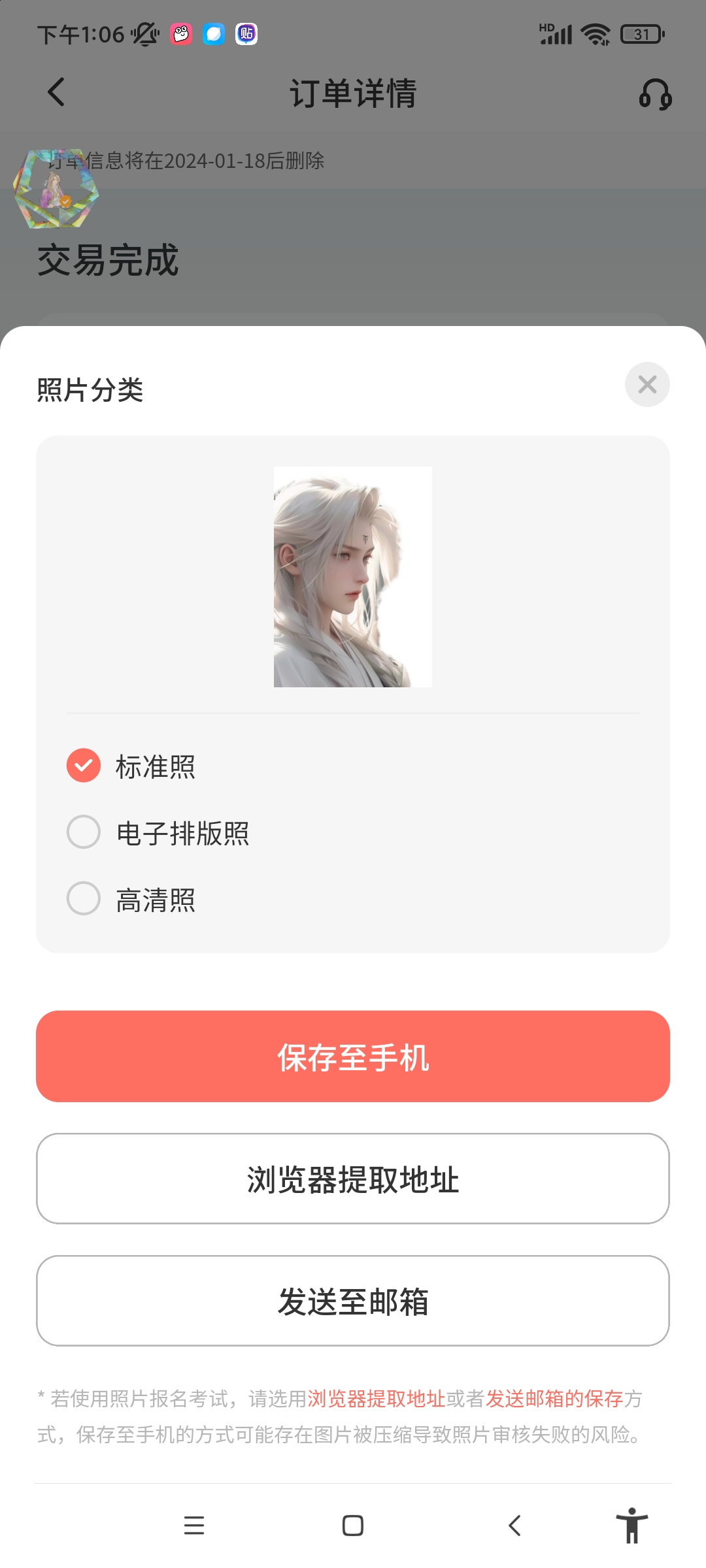
Task: Tap 保存至手机 button
Action: click(353, 1056)
